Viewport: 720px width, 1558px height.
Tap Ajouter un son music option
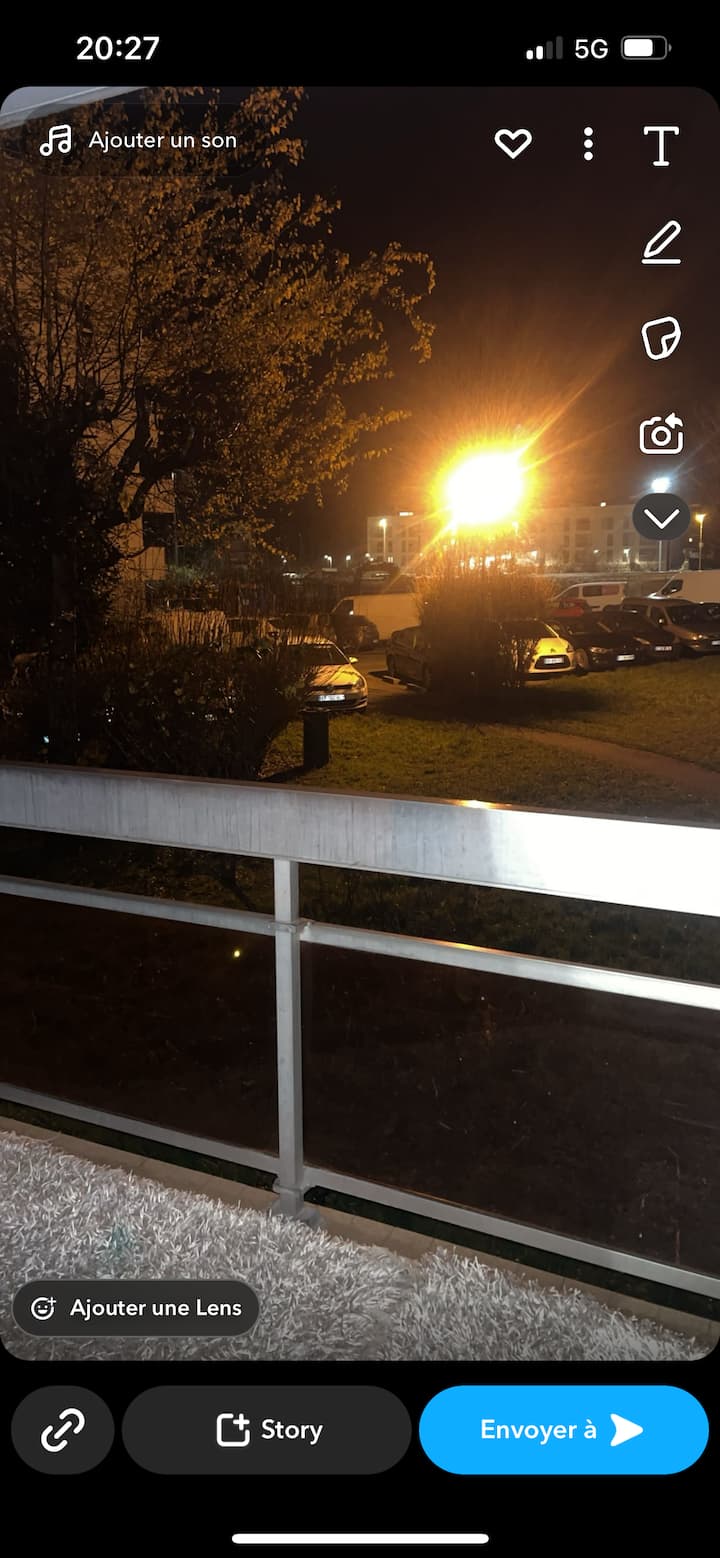(x=138, y=141)
